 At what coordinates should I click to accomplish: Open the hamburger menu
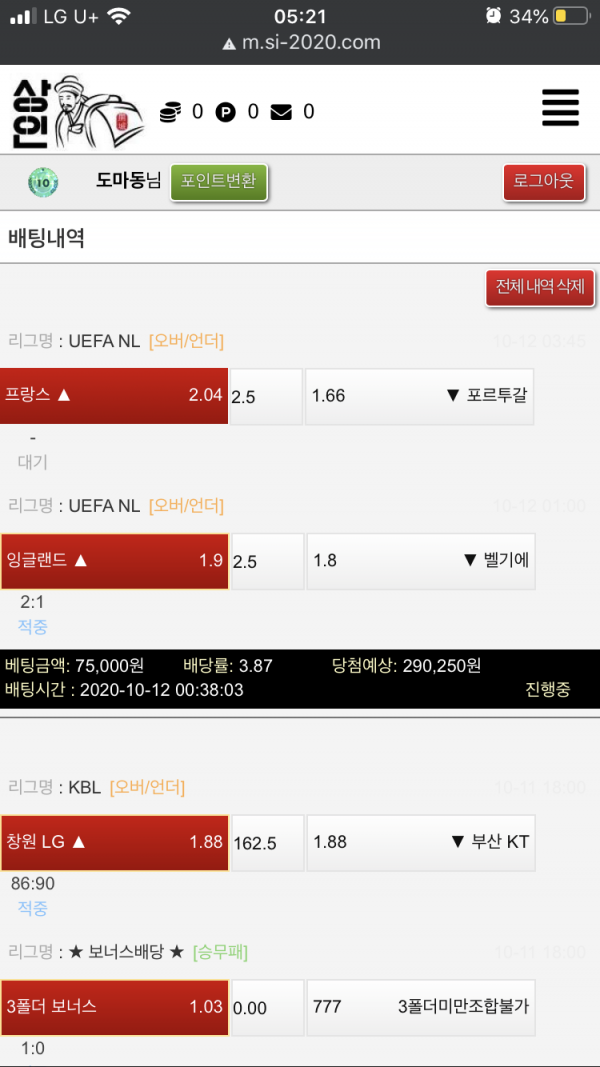coord(560,108)
